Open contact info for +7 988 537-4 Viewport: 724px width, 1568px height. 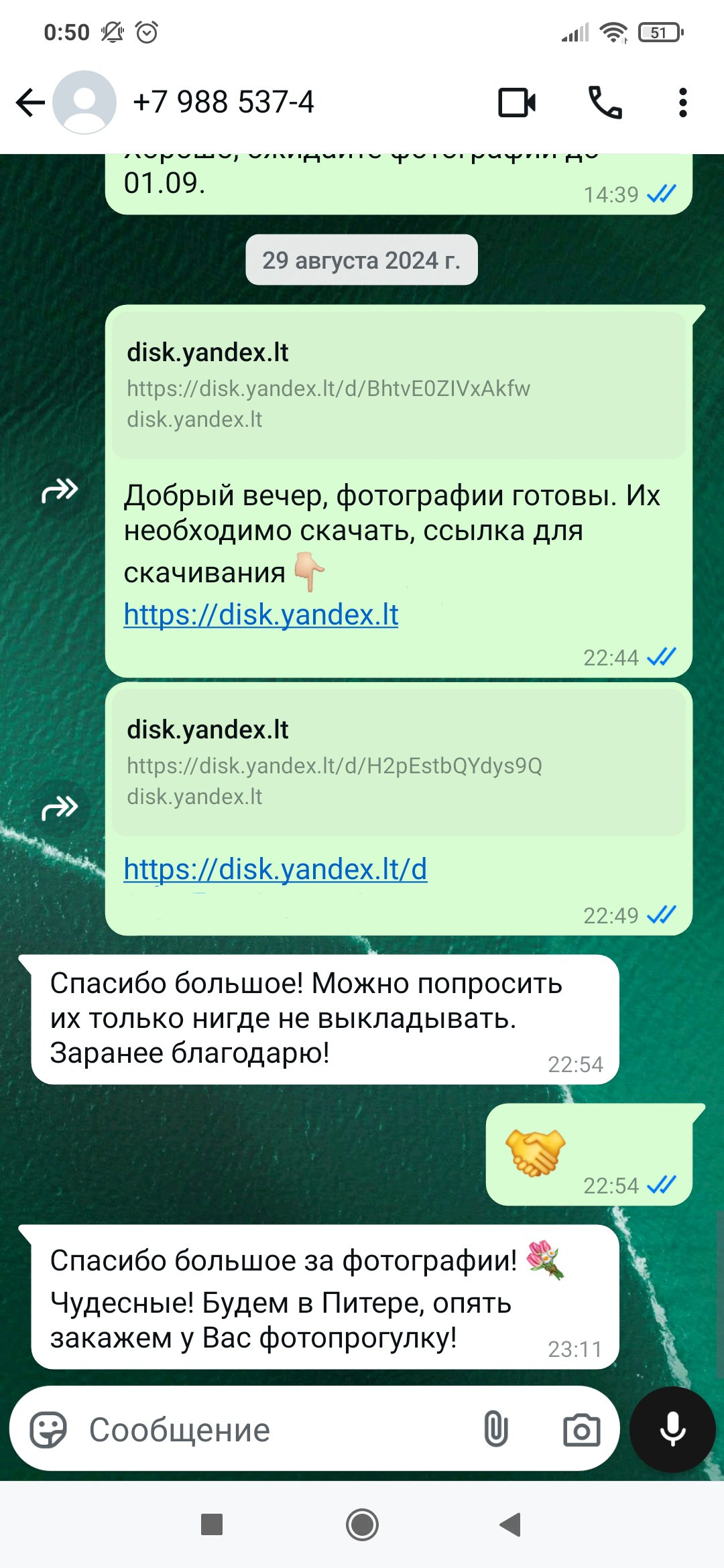click(223, 103)
